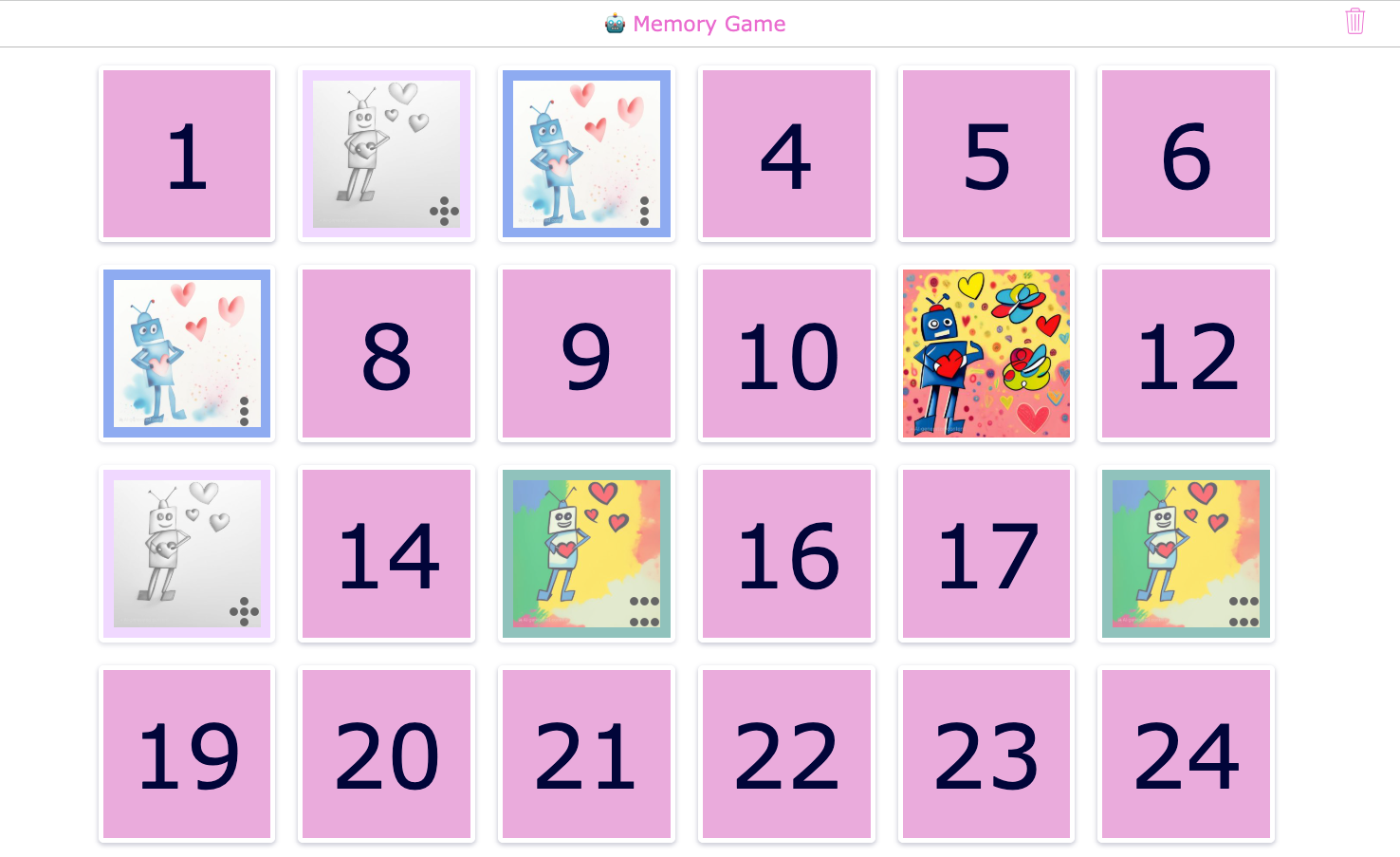Flip card number 23
This screenshot has width=1400, height=857.
coord(986,755)
